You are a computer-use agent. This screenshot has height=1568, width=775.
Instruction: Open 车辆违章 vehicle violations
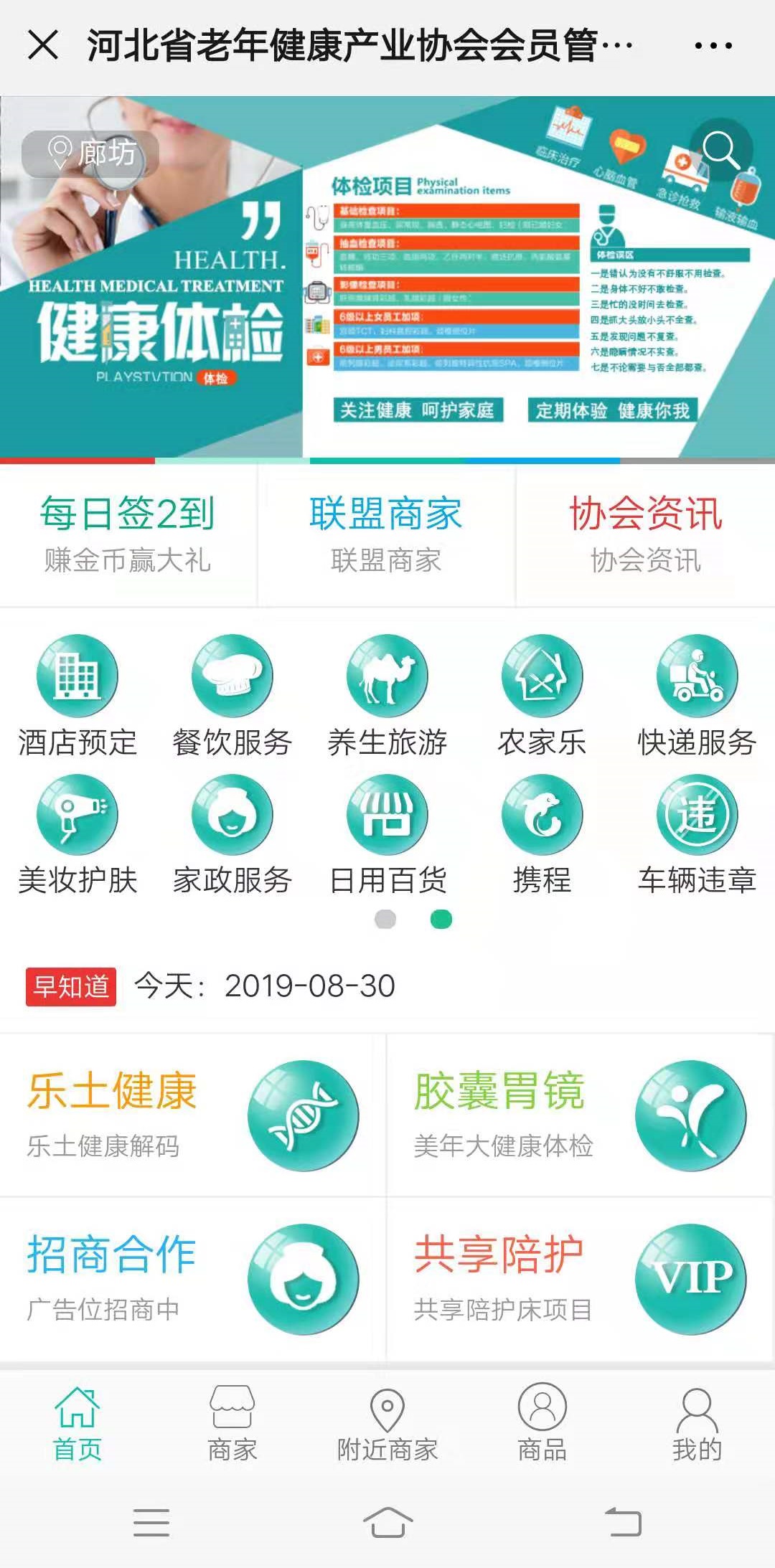(697, 833)
